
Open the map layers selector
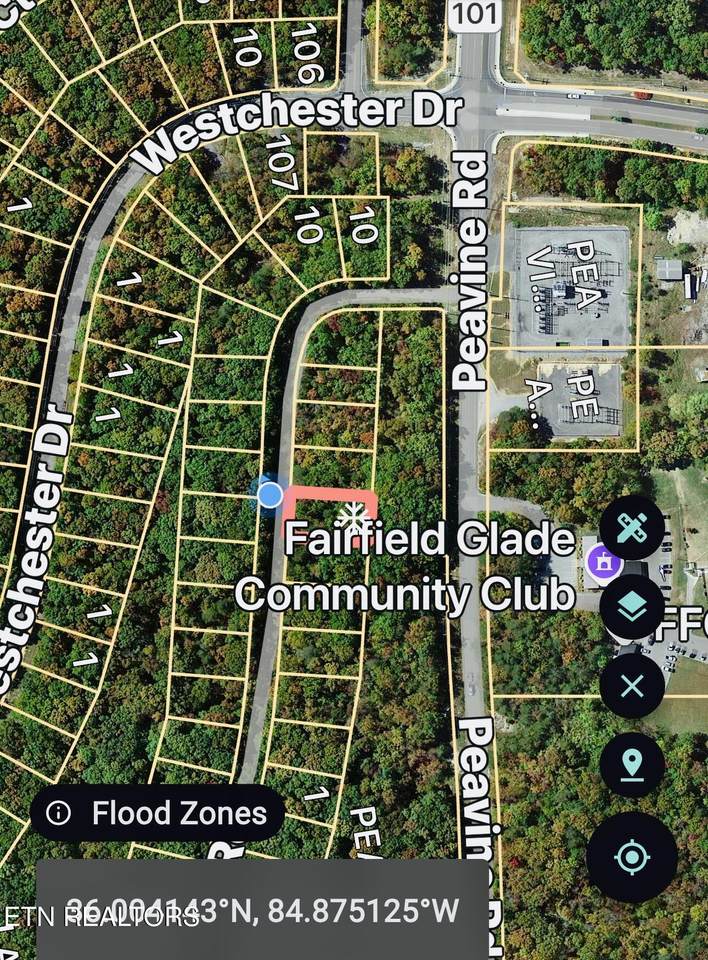(632, 607)
